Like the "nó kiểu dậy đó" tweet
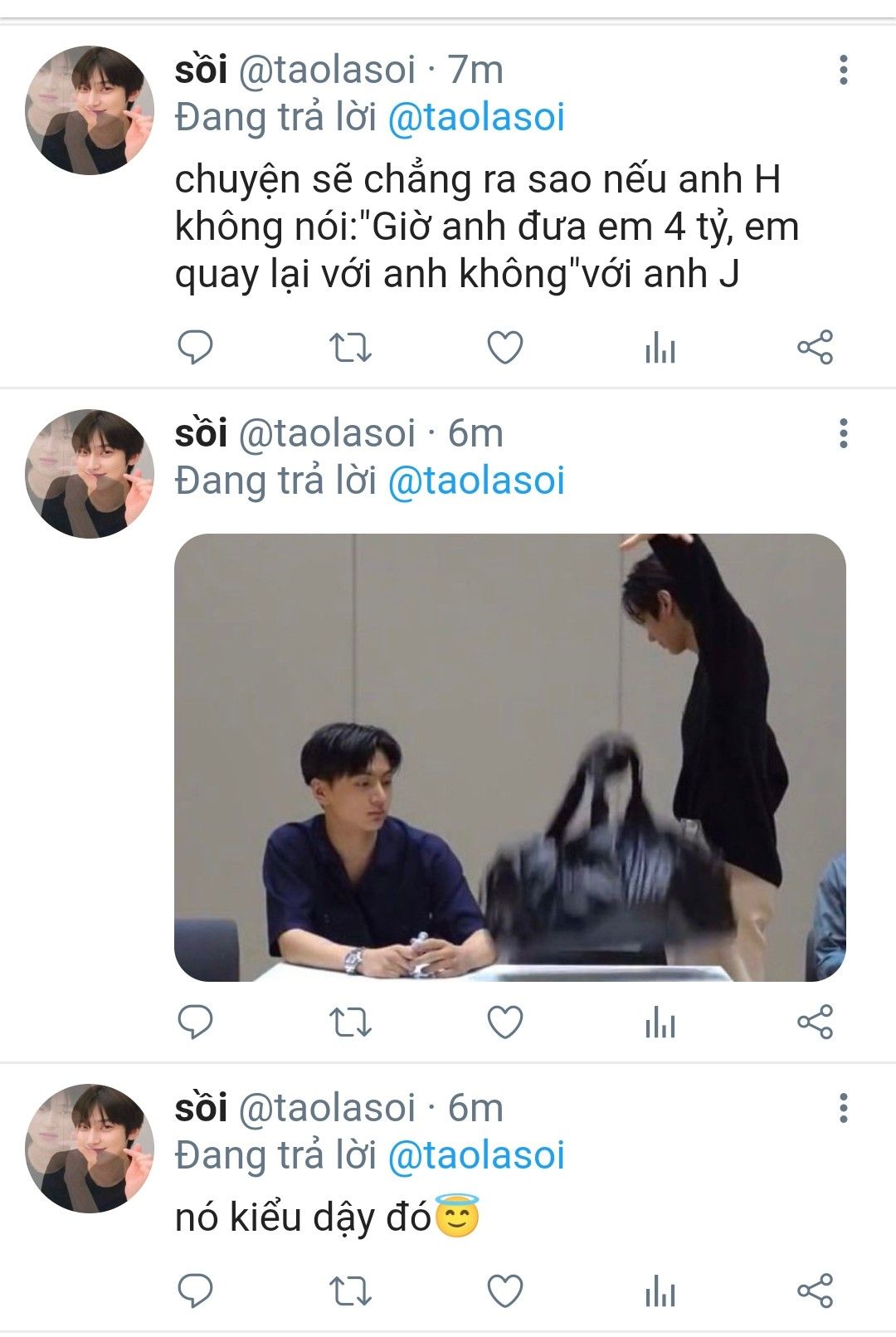 pyautogui.click(x=504, y=1291)
